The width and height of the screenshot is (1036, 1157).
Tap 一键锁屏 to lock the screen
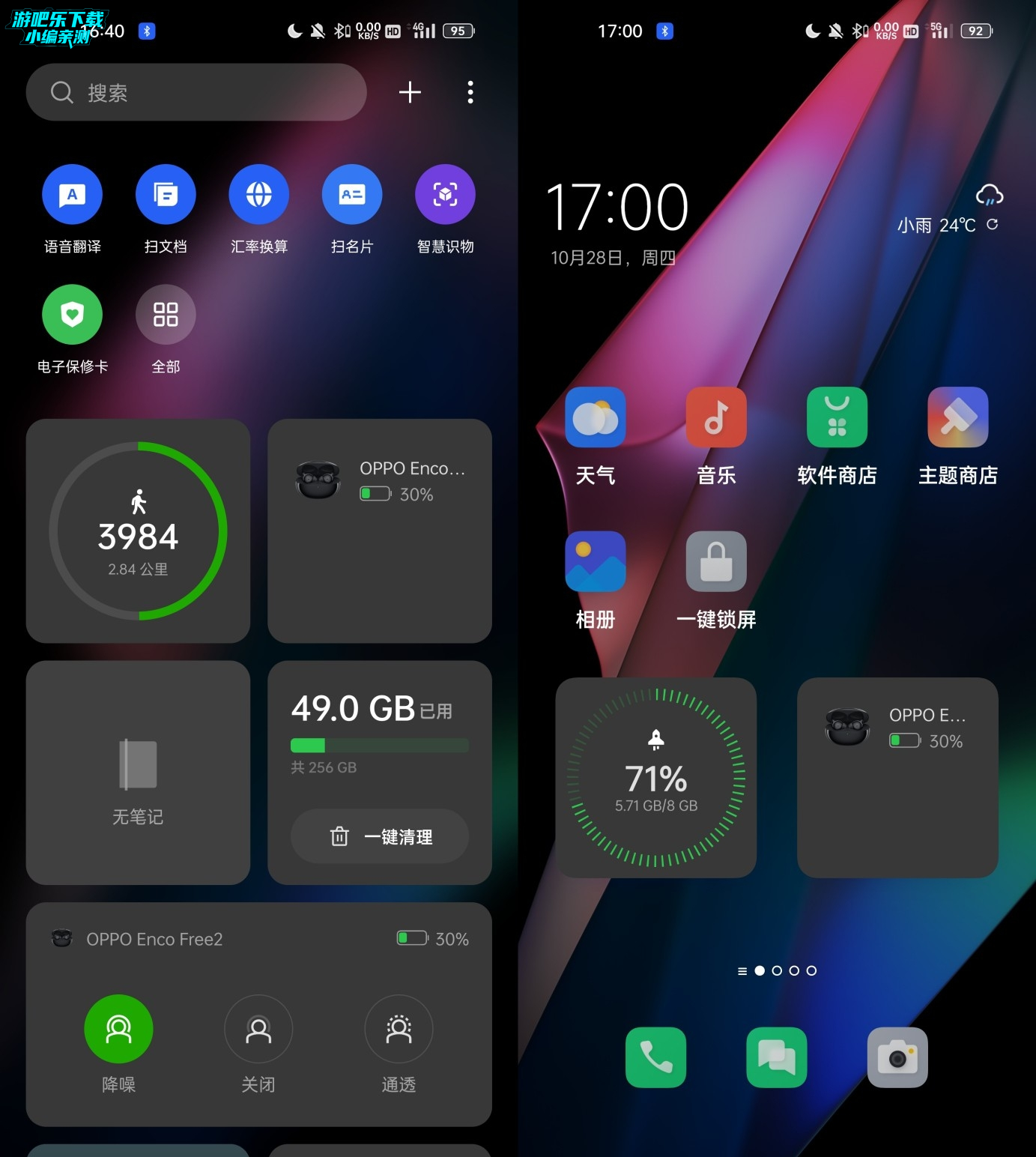pyautogui.click(x=716, y=561)
